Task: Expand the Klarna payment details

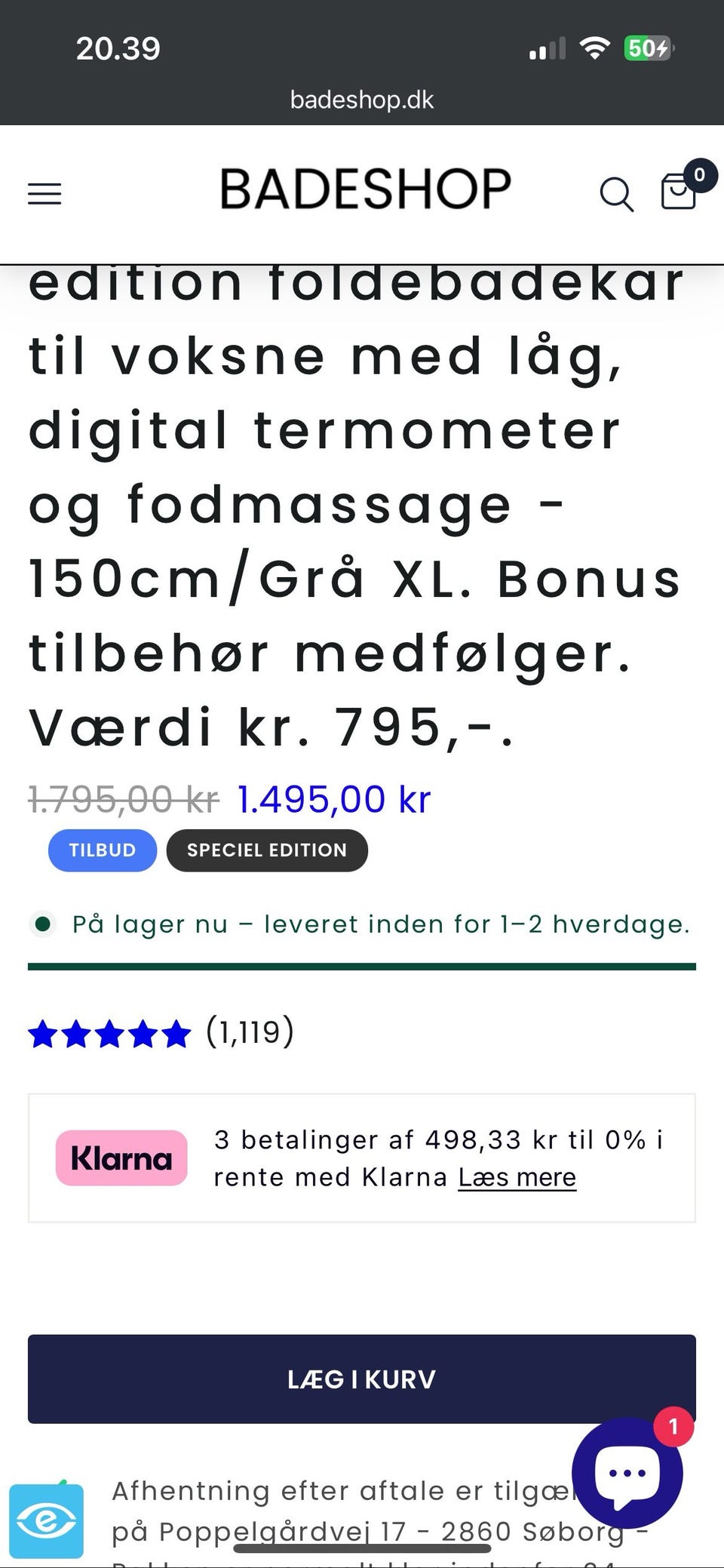Action: 517,1176
